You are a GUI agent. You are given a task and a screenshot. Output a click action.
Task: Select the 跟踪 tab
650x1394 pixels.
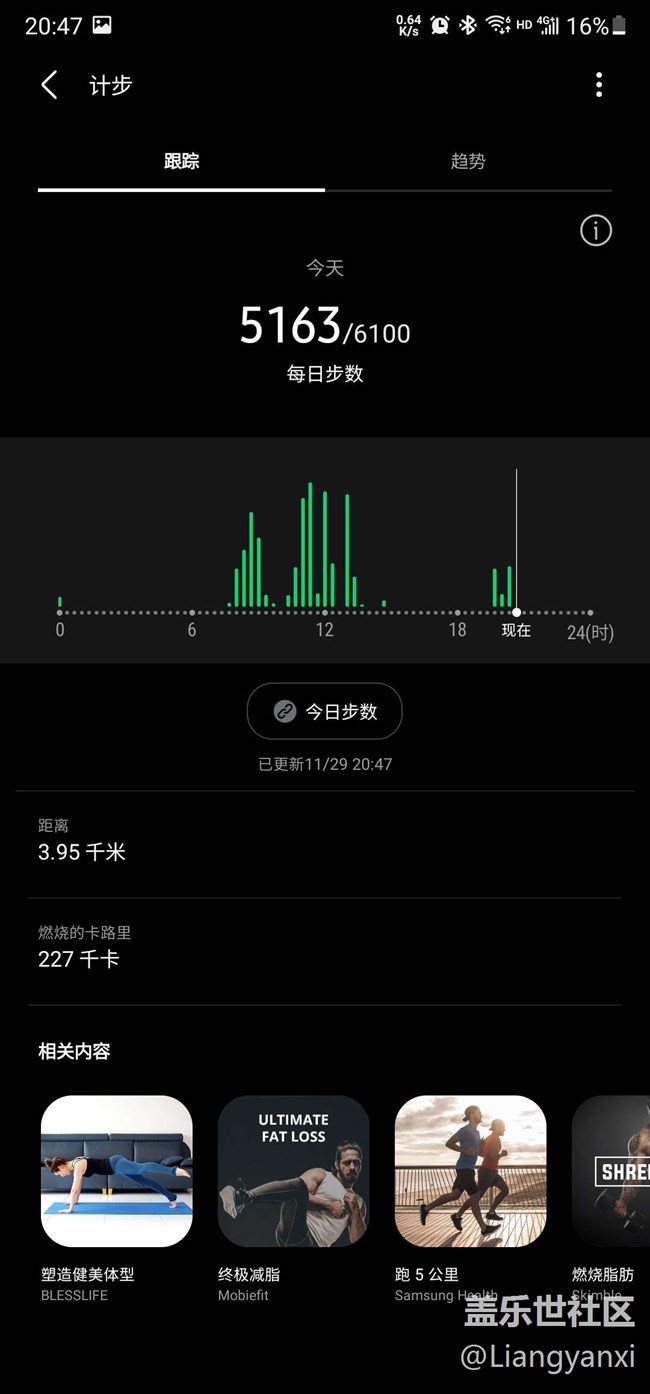click(x=181, y=161)
